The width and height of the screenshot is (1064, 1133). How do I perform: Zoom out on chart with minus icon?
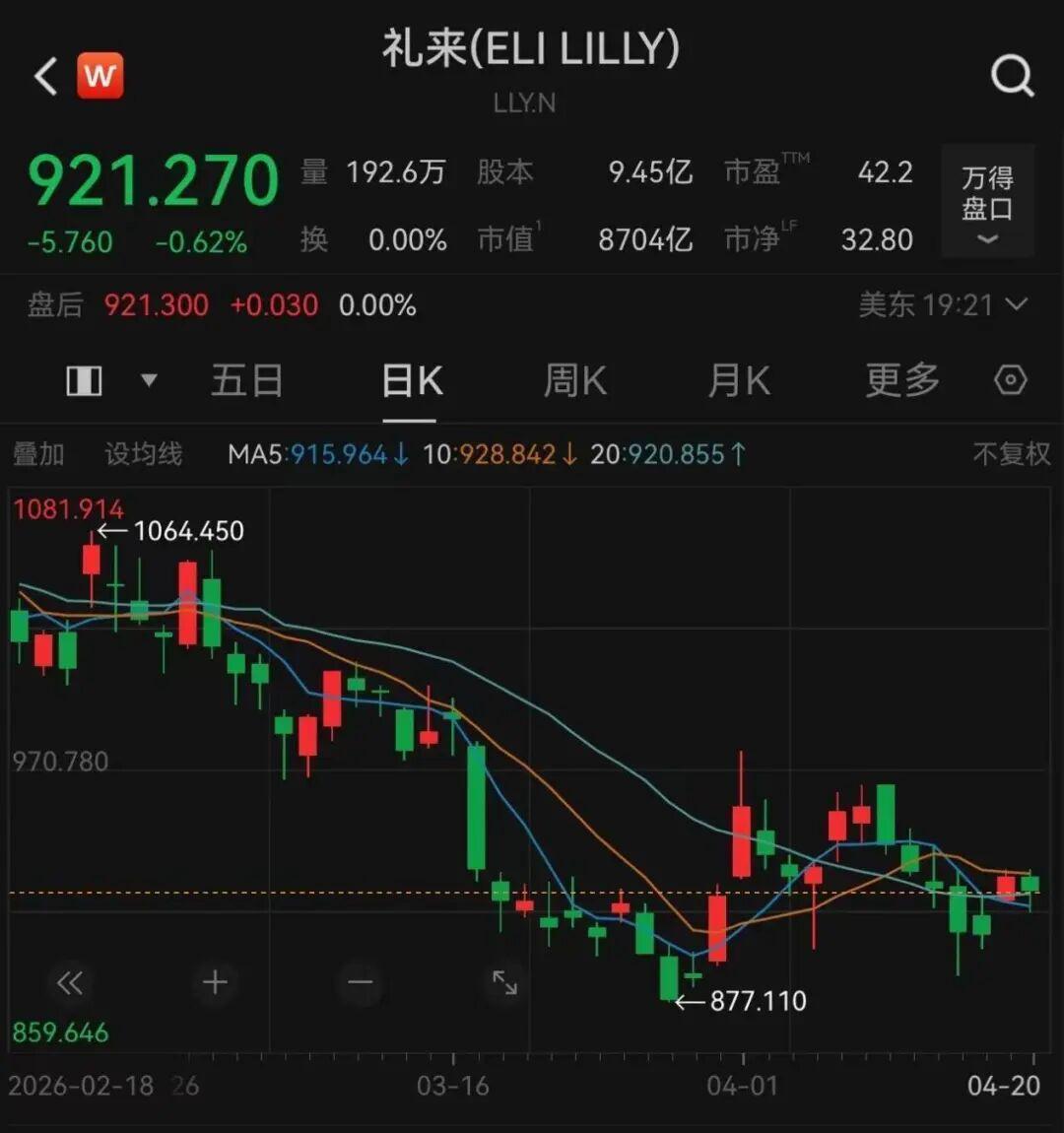tap(359, 982)
